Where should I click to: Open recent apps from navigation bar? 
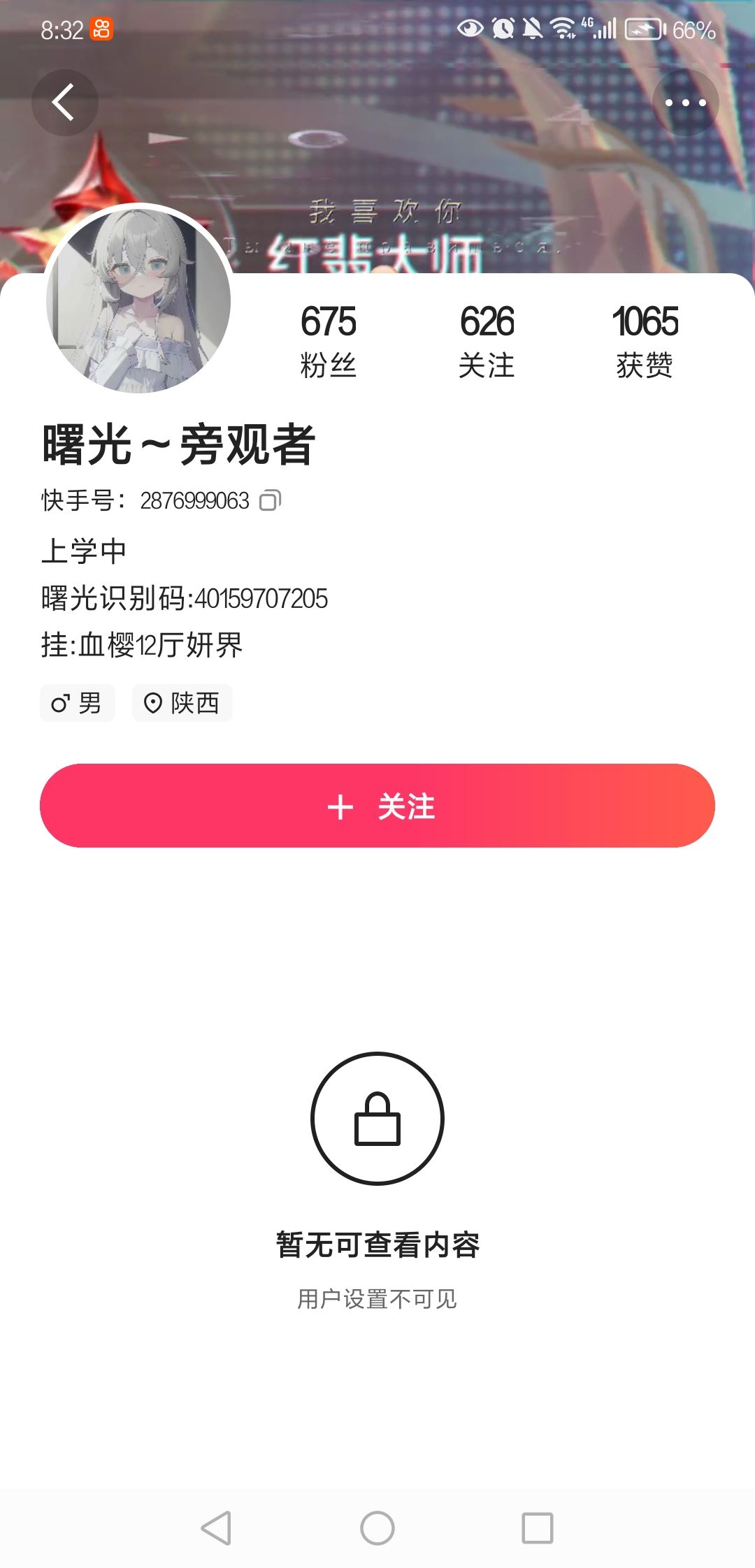[x=537, y=1527]
